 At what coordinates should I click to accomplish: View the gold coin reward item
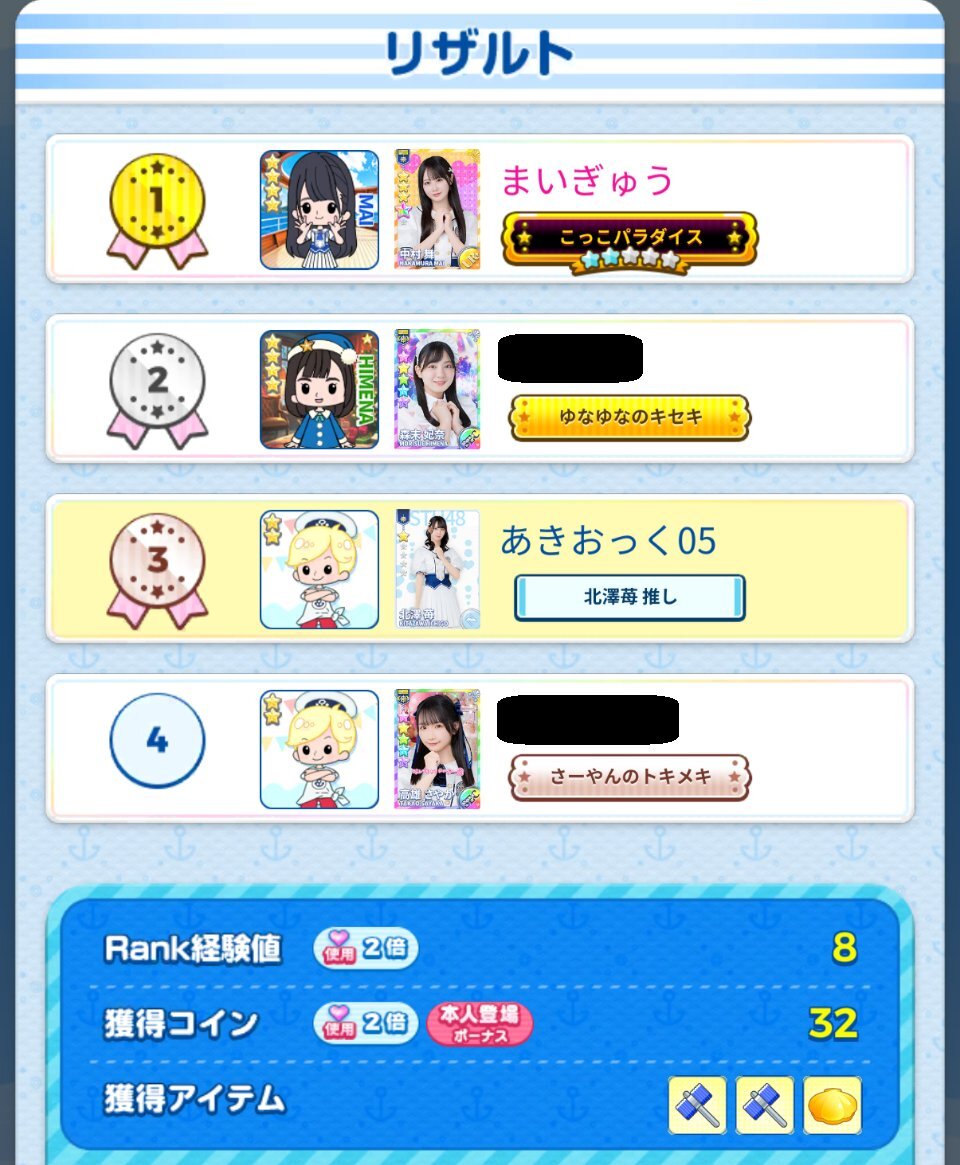pos(832,1105)
